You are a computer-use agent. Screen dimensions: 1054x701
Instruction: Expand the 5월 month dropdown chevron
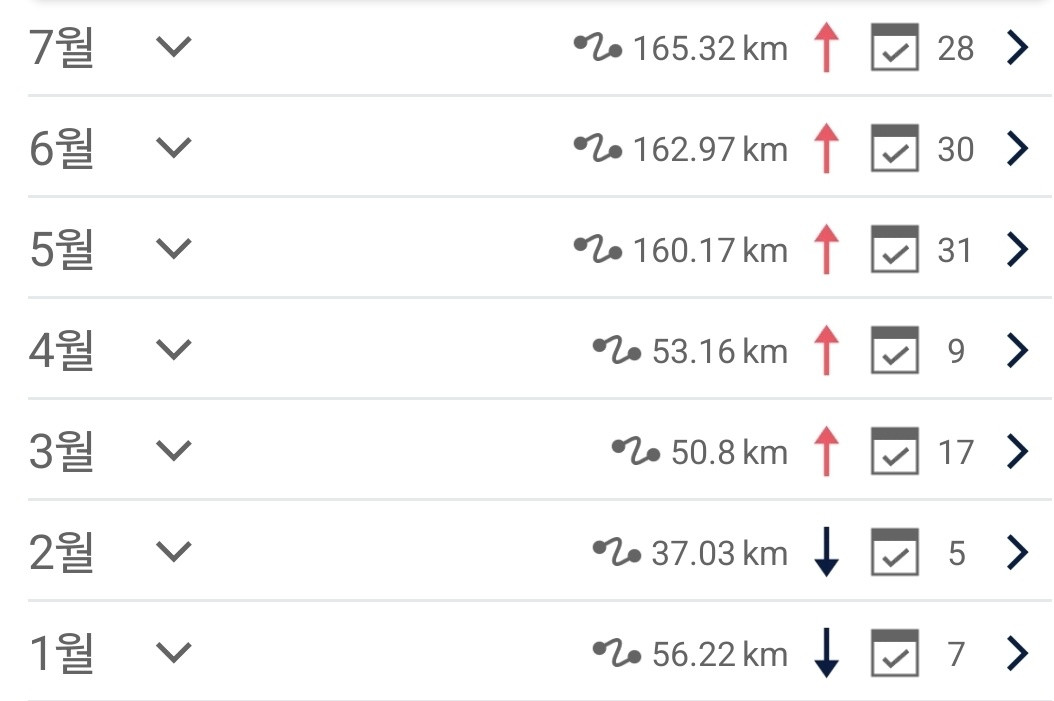pyautogui.click(x=174, y=249)
